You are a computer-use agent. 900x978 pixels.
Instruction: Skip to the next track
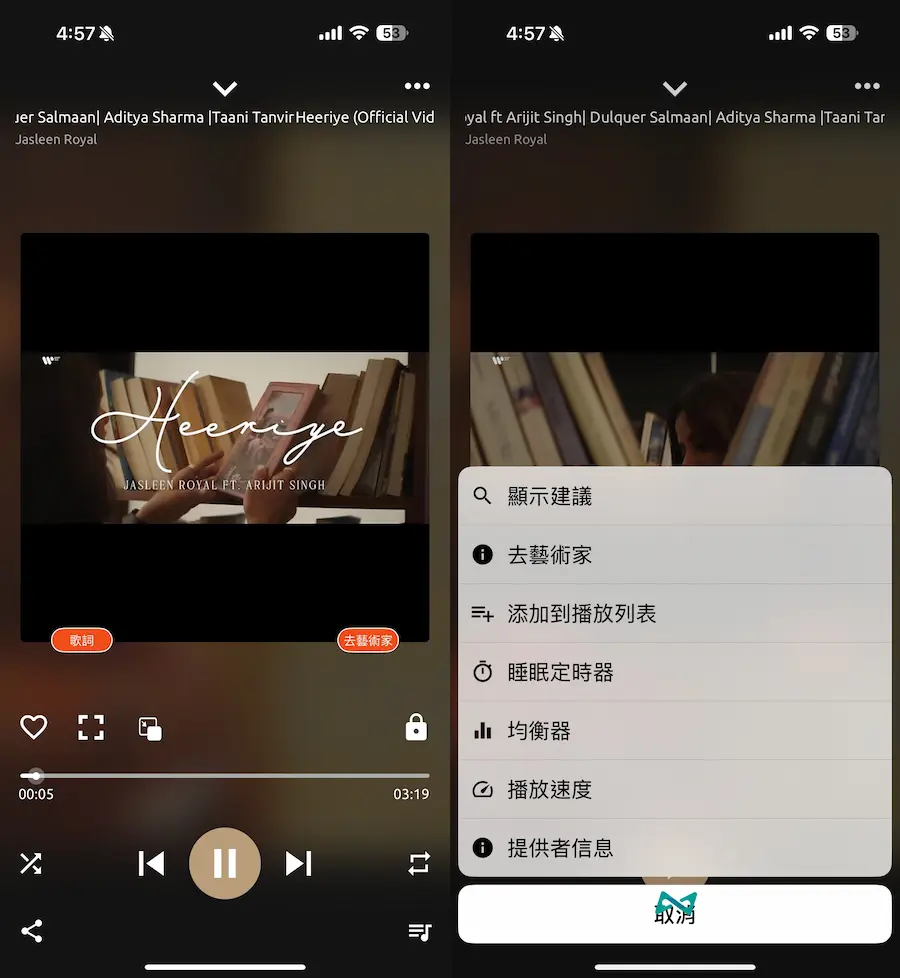tap(298, 863)
